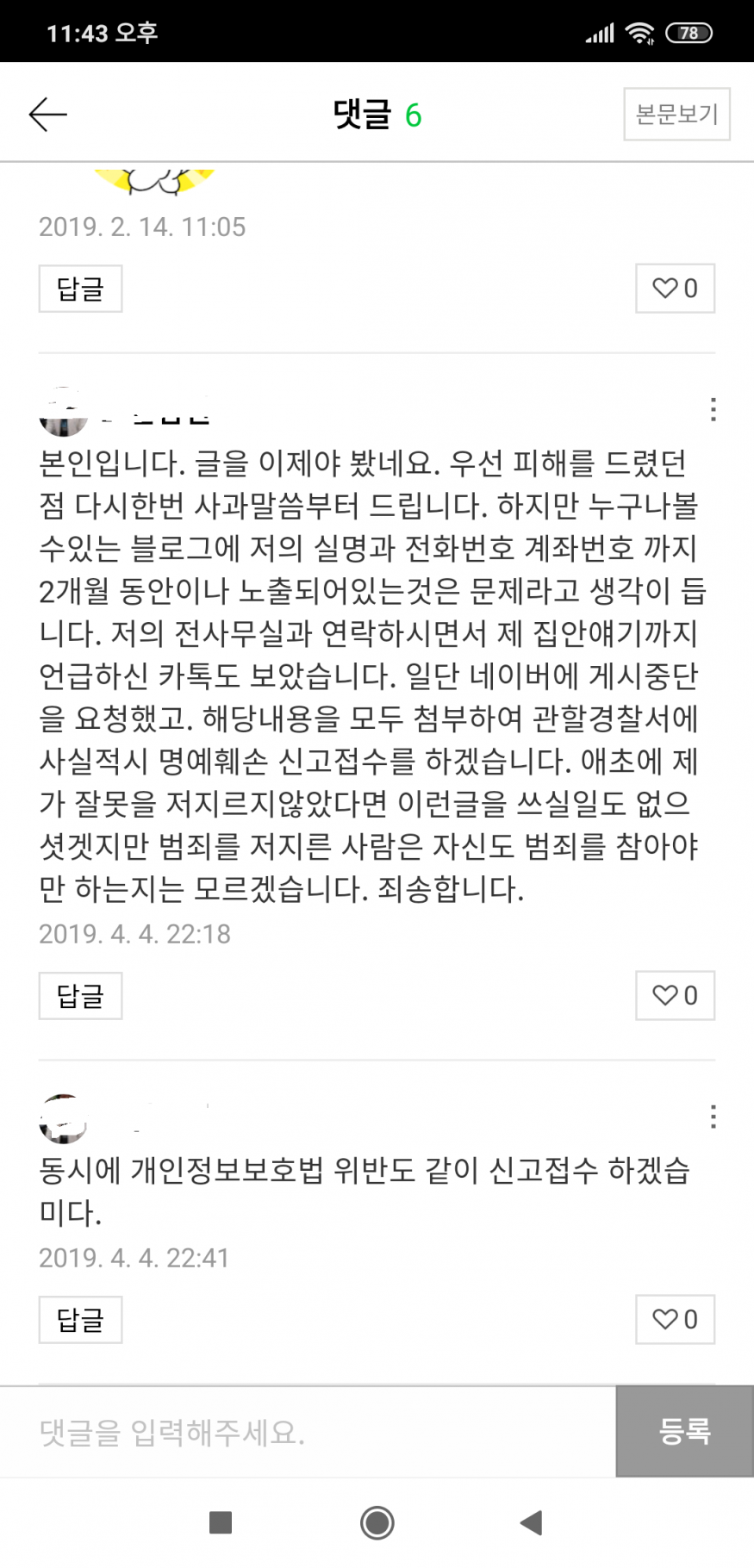Reply to the 2019. 4. 4. 22:18 comment
This screenshot has width=754, height=1568.
pyautogui.click(x=80, y=996)
